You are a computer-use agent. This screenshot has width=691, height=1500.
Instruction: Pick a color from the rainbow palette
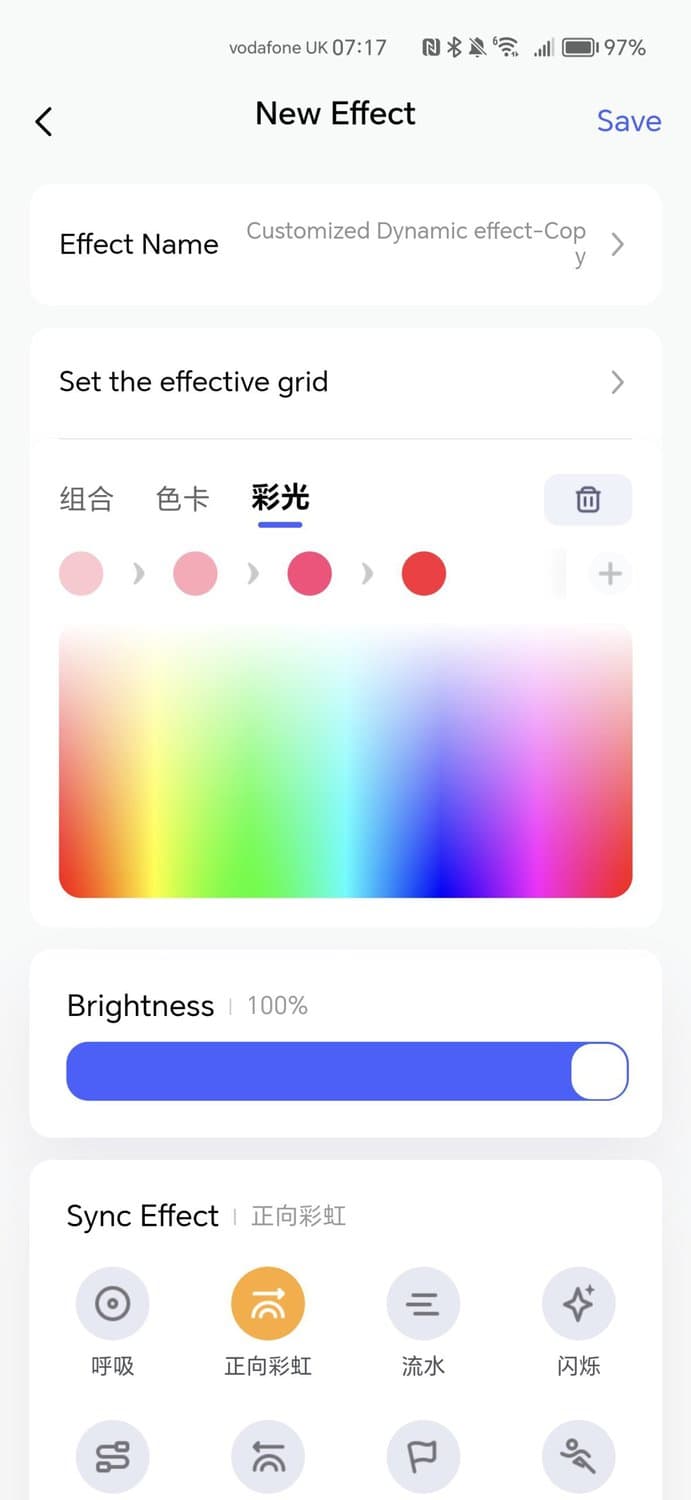tap(345, 760)
